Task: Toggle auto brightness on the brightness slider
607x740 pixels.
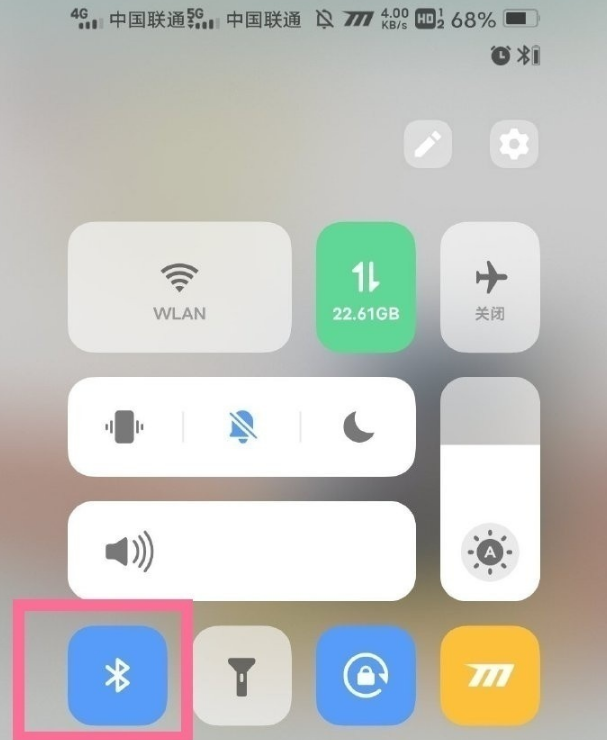Action: pos(490,550)
